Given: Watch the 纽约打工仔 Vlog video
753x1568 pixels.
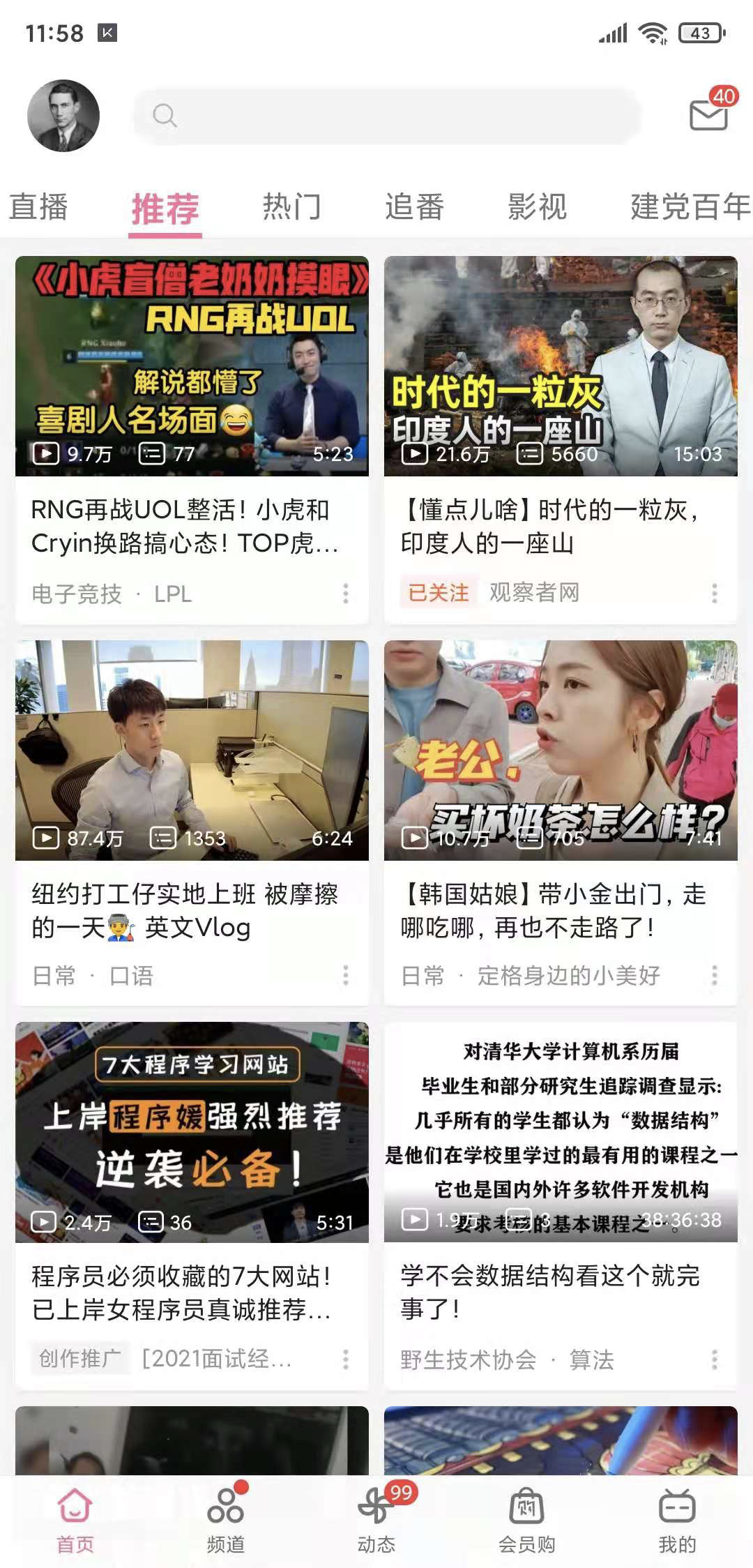Looking at the screenshot, I should (x=192, y=750).
